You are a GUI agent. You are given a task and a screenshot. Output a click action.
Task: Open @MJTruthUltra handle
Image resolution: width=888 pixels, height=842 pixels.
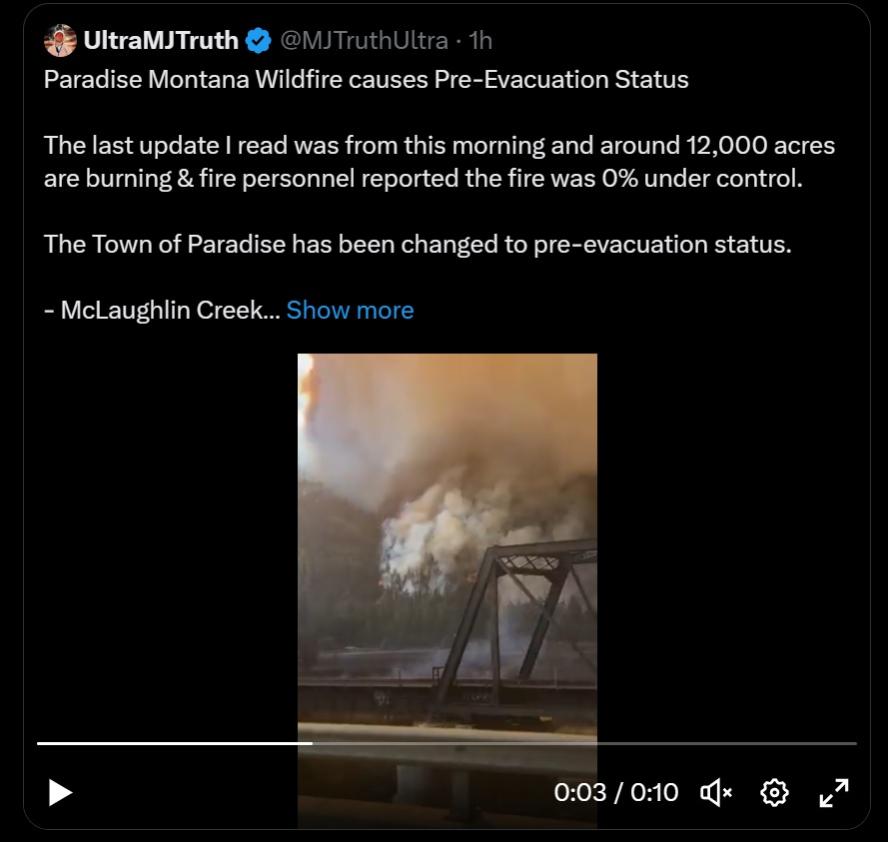363,41
